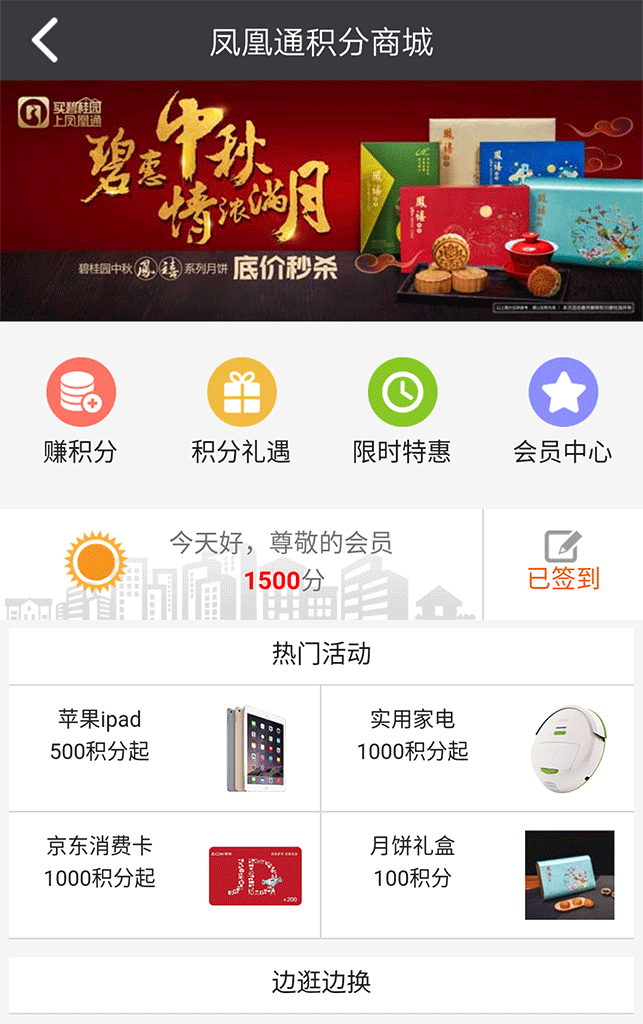Open 限时特惠 limited-time deals
Screen dimensions: 643x1024
(x=402, y=410)
